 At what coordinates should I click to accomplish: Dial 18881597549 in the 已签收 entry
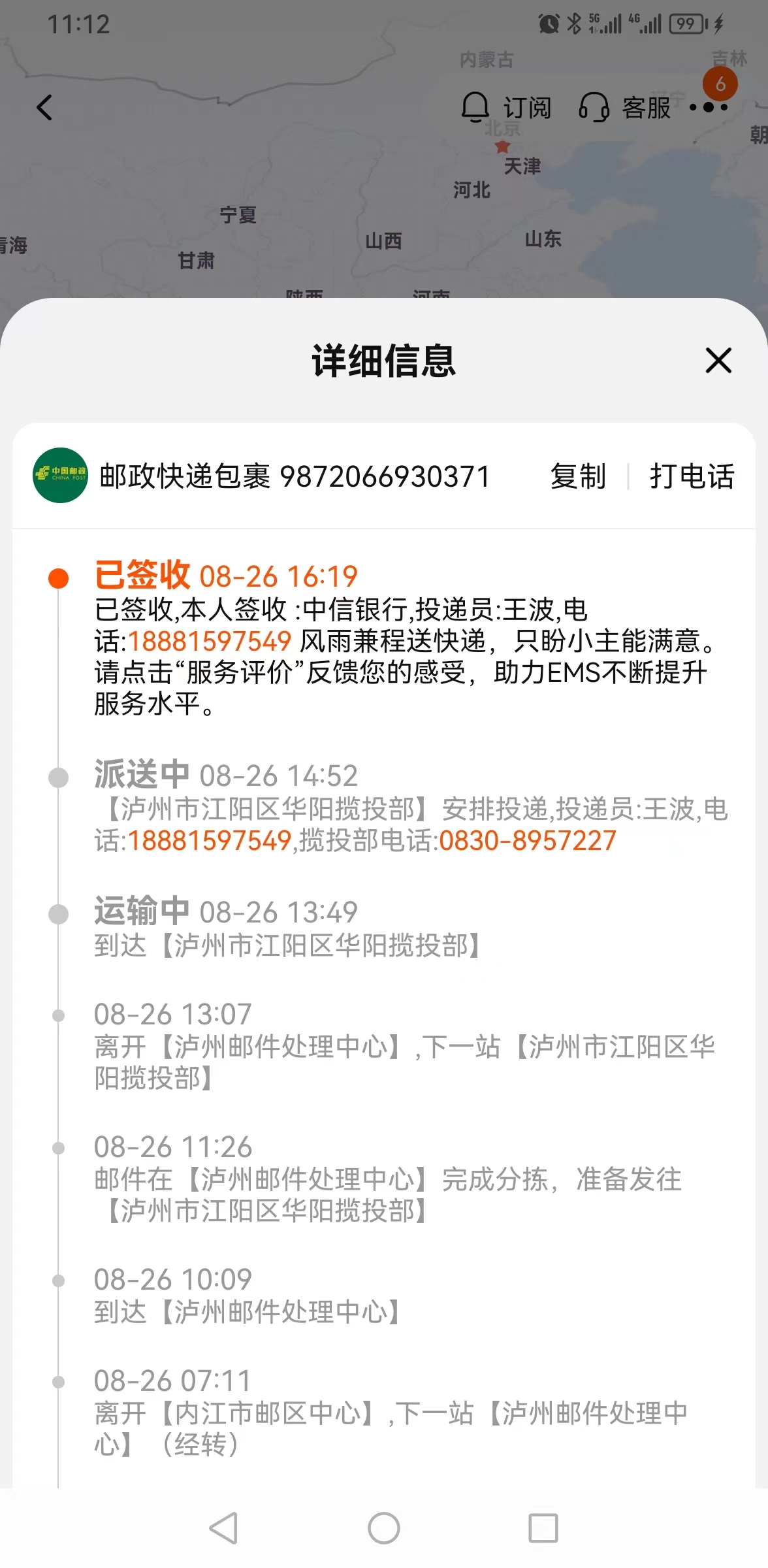(x=209, y=642)
